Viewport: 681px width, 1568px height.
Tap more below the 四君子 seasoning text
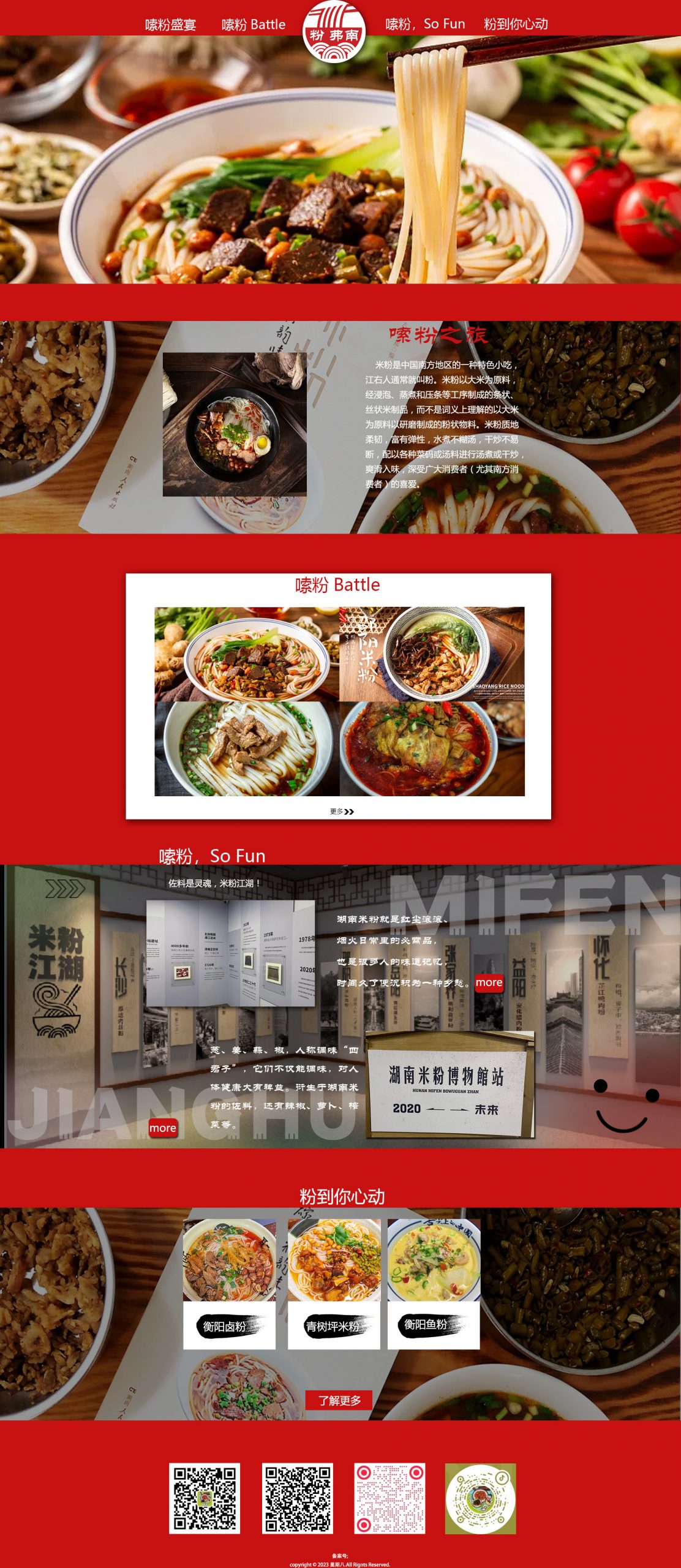point(163,1128)
